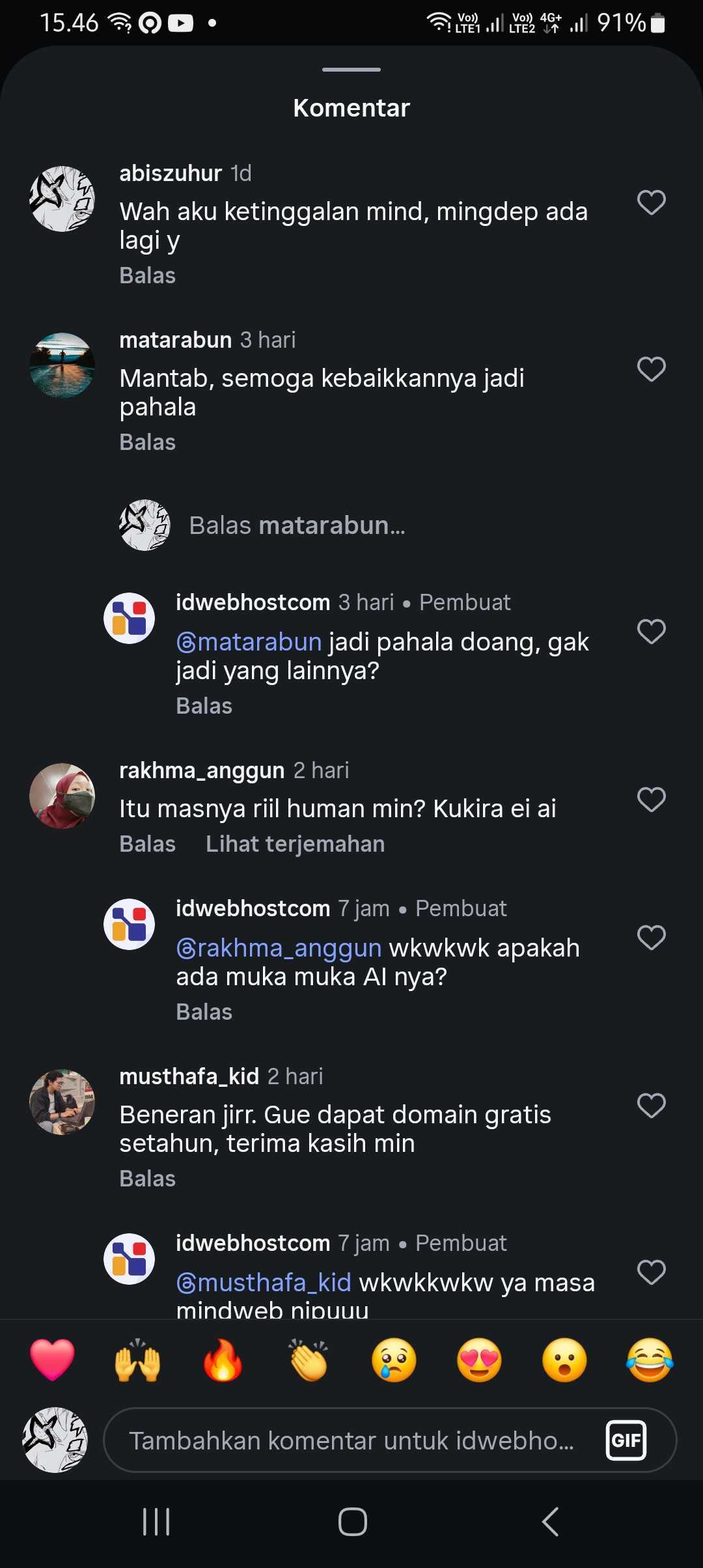Image resolution: width=703 pixels, height=1568 pixels.
Task: Insert the fire emoji reaction
Action: click(x=223, y=1360)
